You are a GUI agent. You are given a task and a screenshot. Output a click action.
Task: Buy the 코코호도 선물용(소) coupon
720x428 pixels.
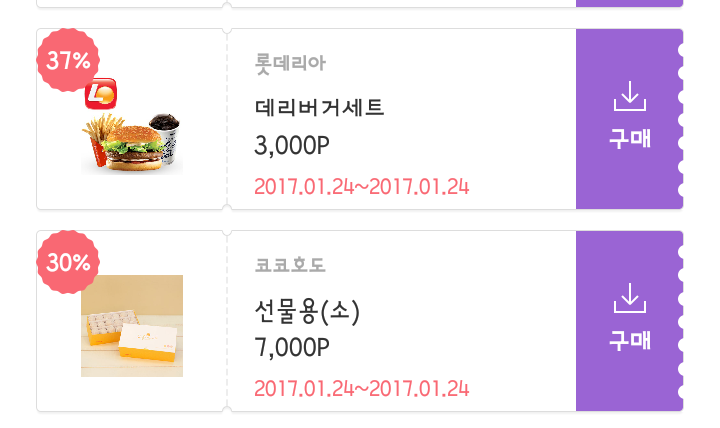(629, 320)
